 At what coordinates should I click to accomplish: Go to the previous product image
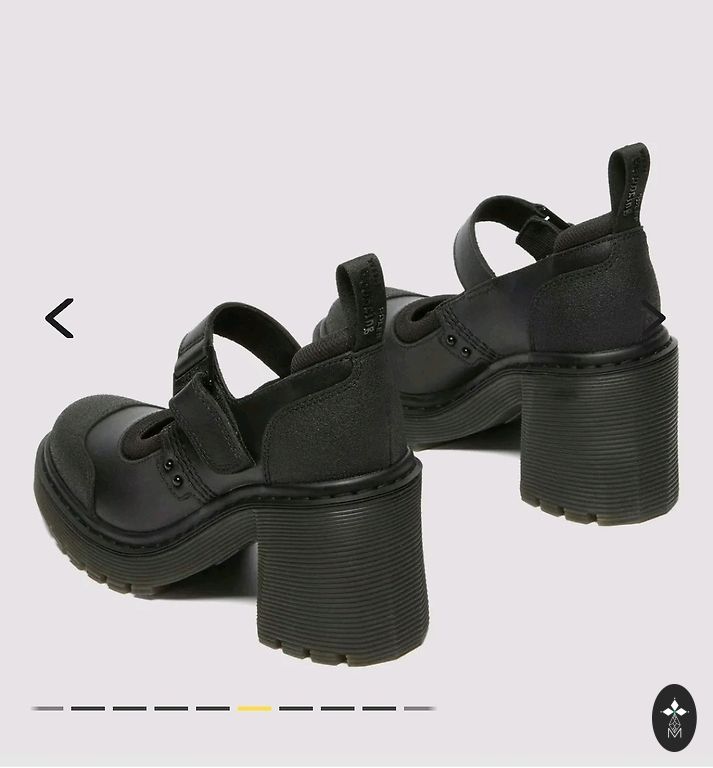point(59,319)
